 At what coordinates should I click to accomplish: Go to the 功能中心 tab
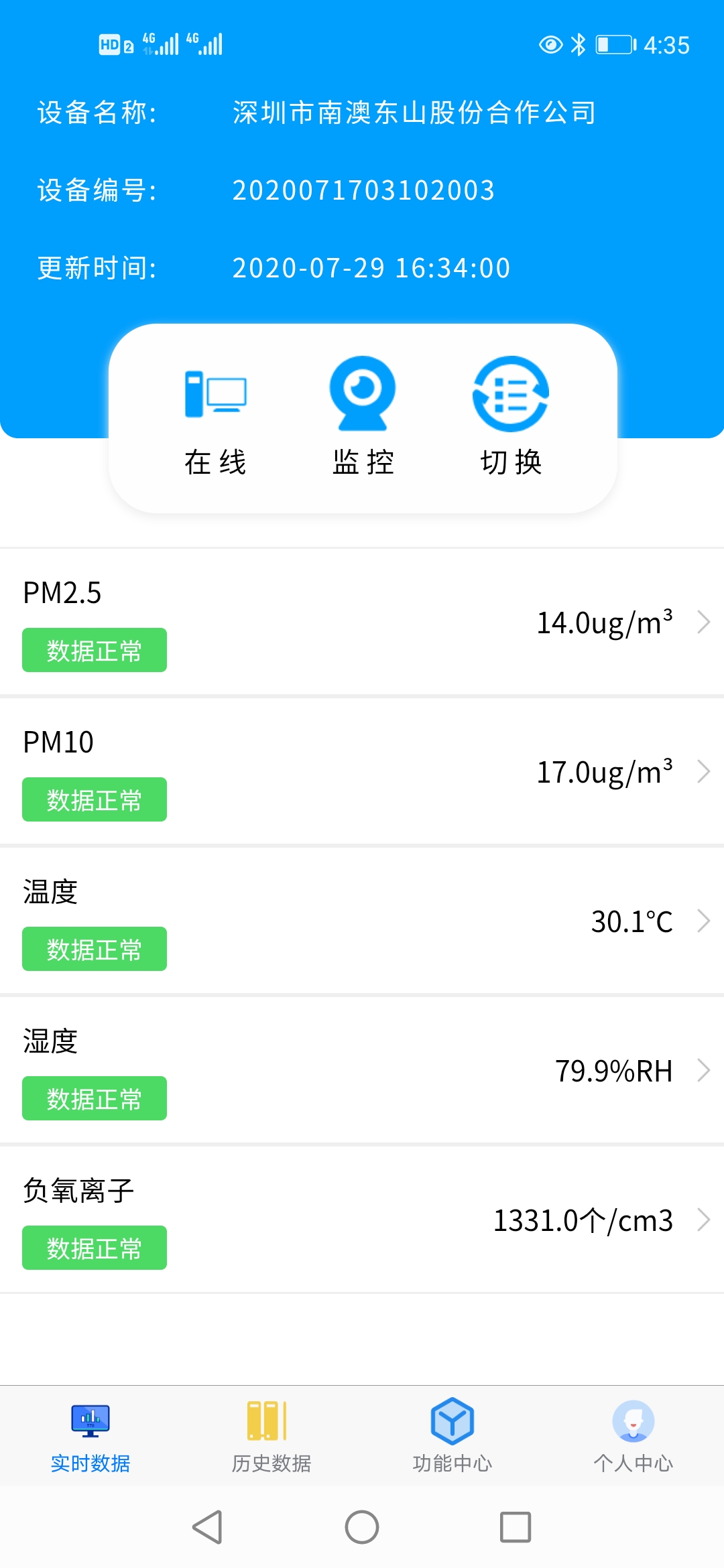click(452, 1436)
